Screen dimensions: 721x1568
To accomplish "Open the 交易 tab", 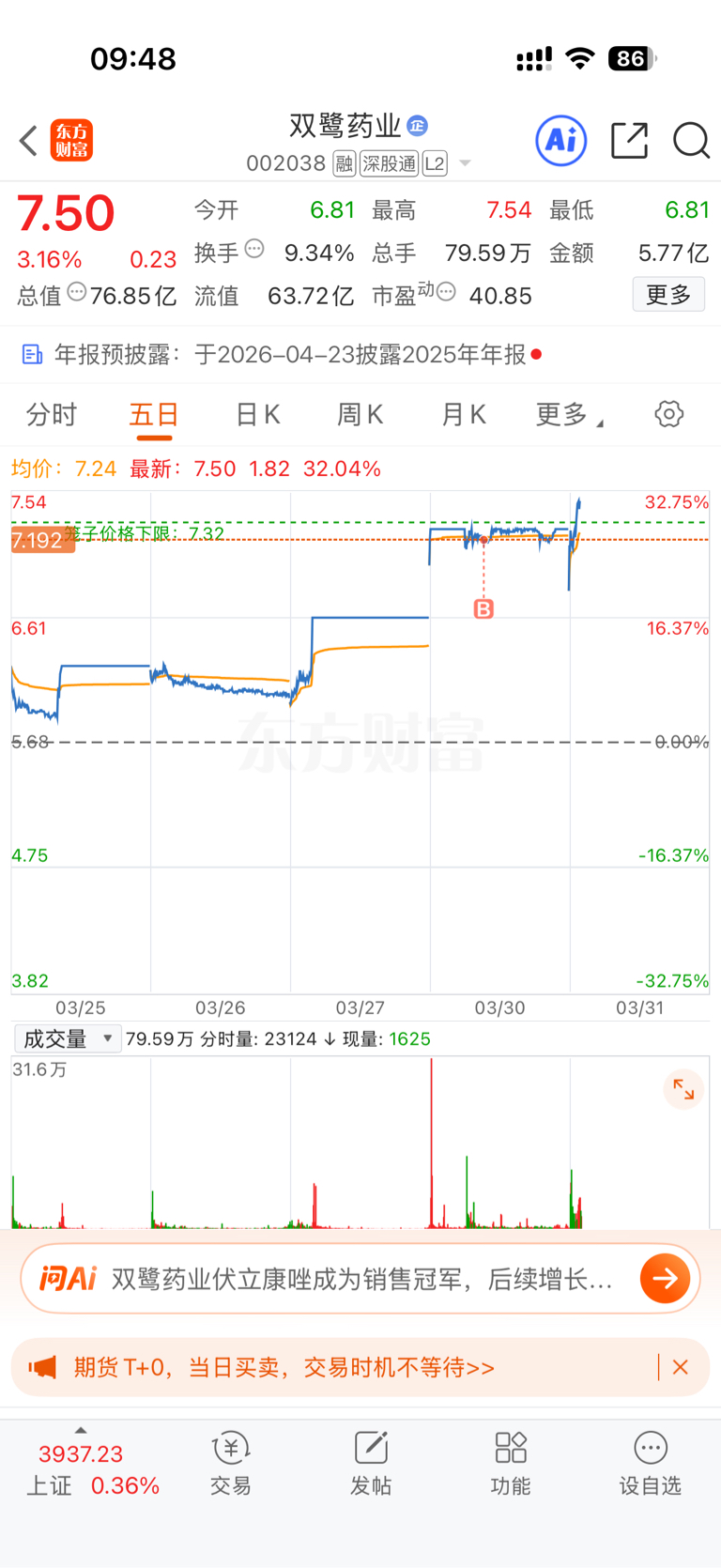I will [230, 1464].
